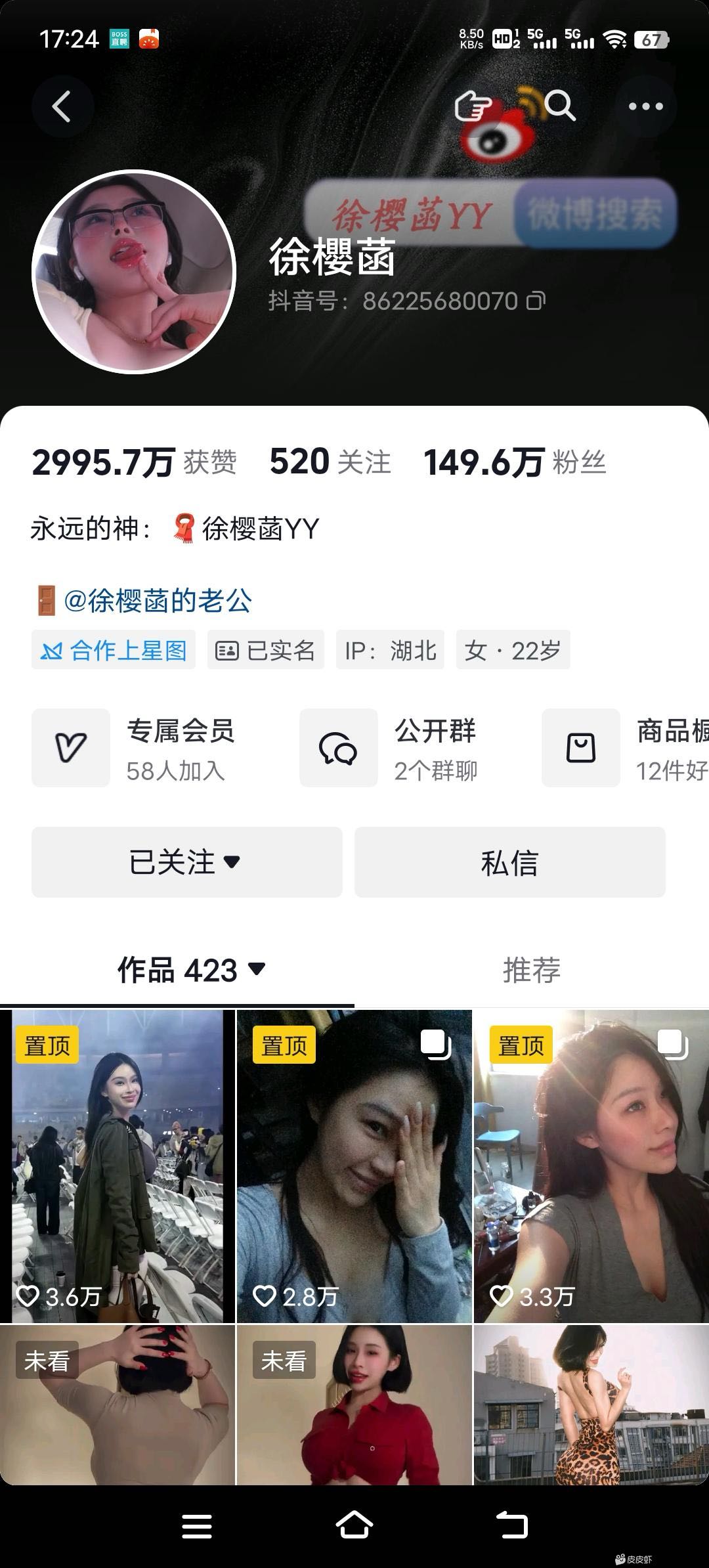Tap the system home button
The image size is (709, 1568).
pyautogui.click(x=354, y=1525)
